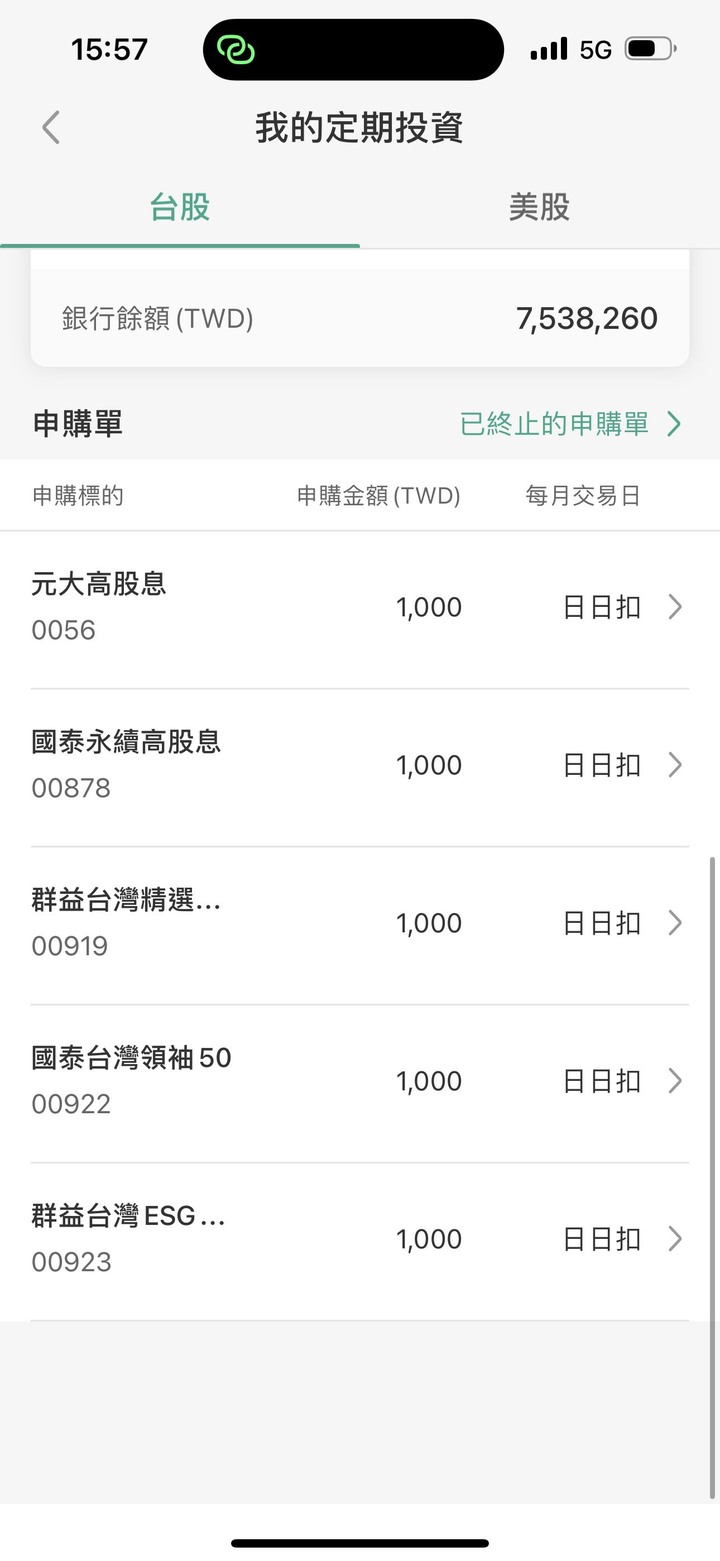Screen dimensions: 720x1561
Task: Open the 國泰台灣領袖50 00922 order
Action: click(360, 1082)
